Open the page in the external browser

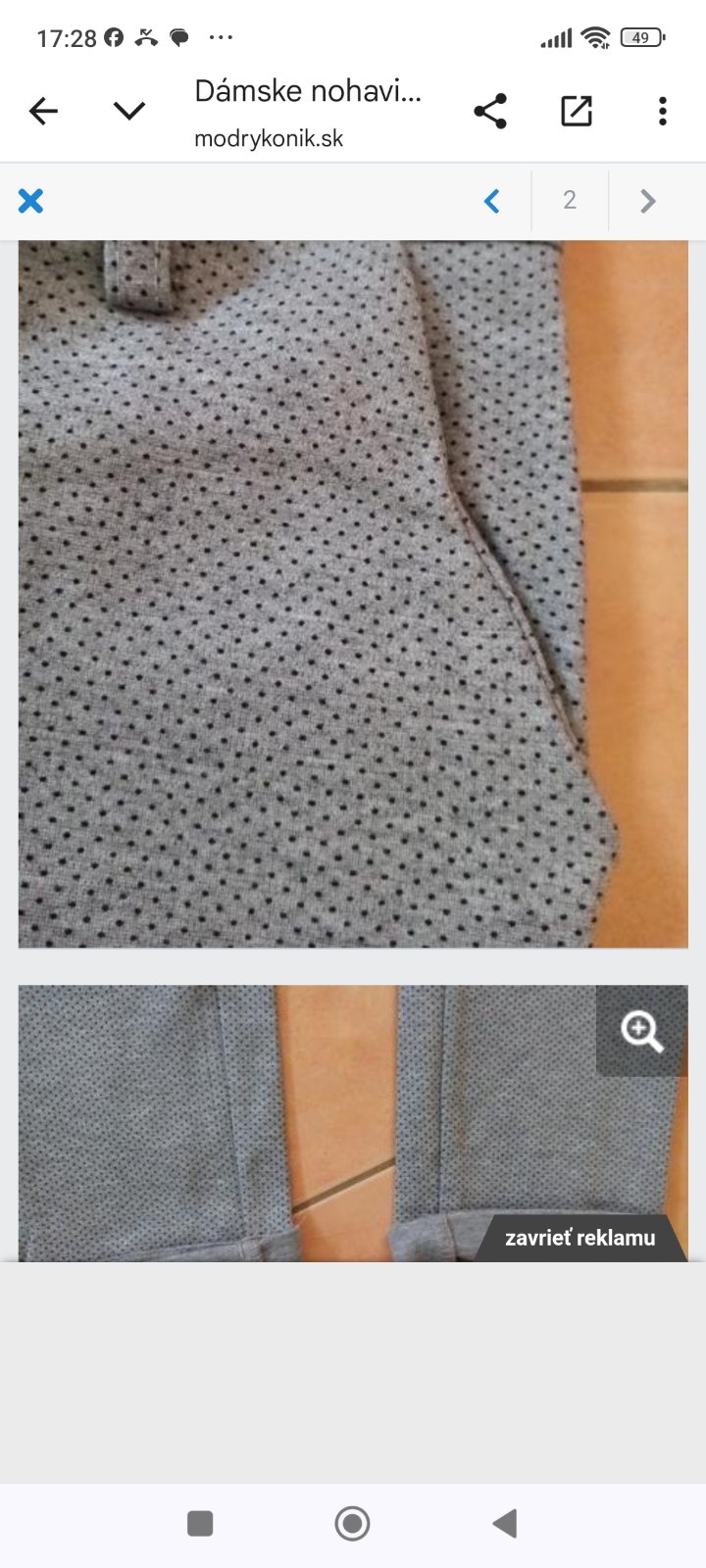577,112
